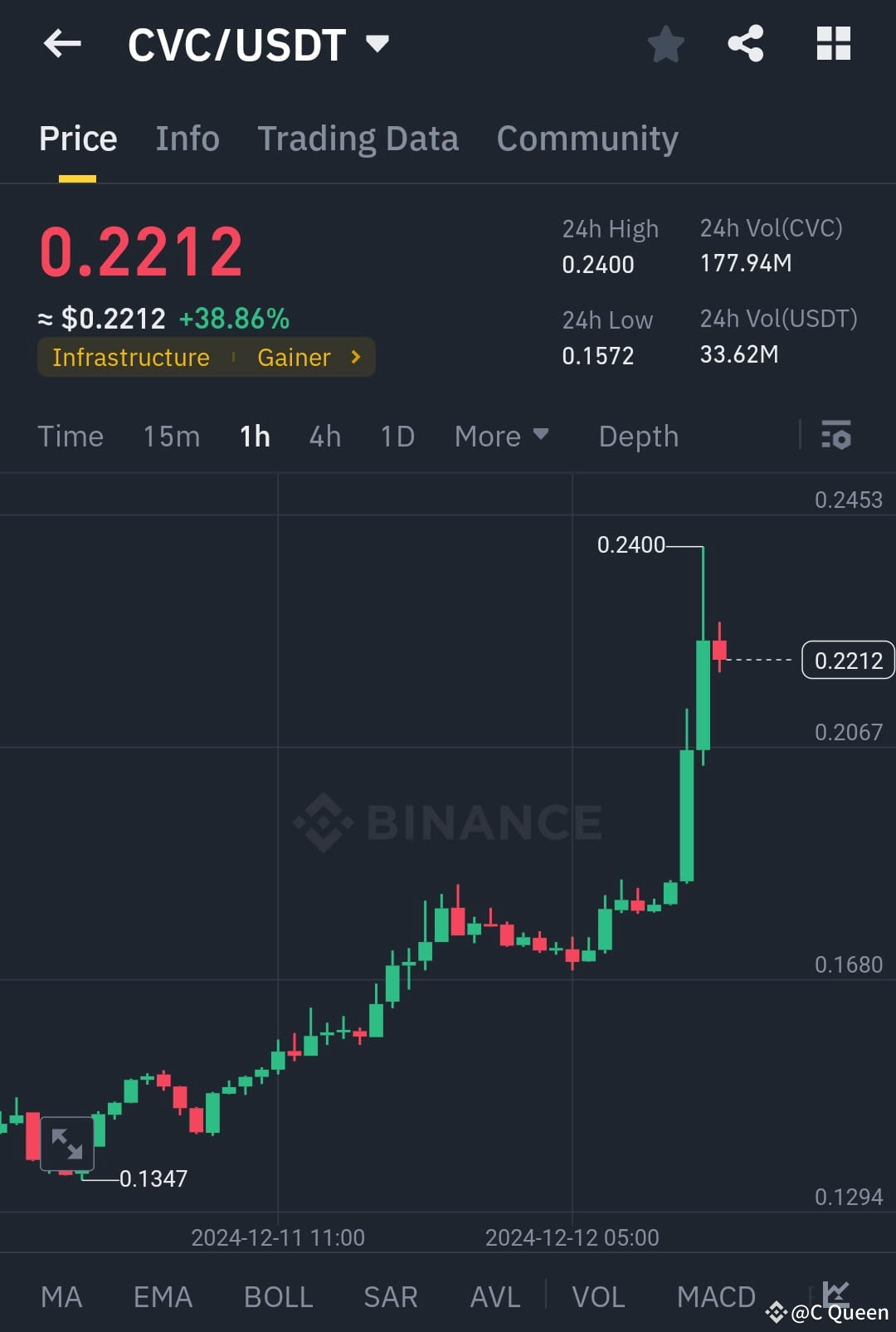This screenshot has width=896, height=1332.
Task: Open share options with the share icon
Action: [x=744, y=44]
